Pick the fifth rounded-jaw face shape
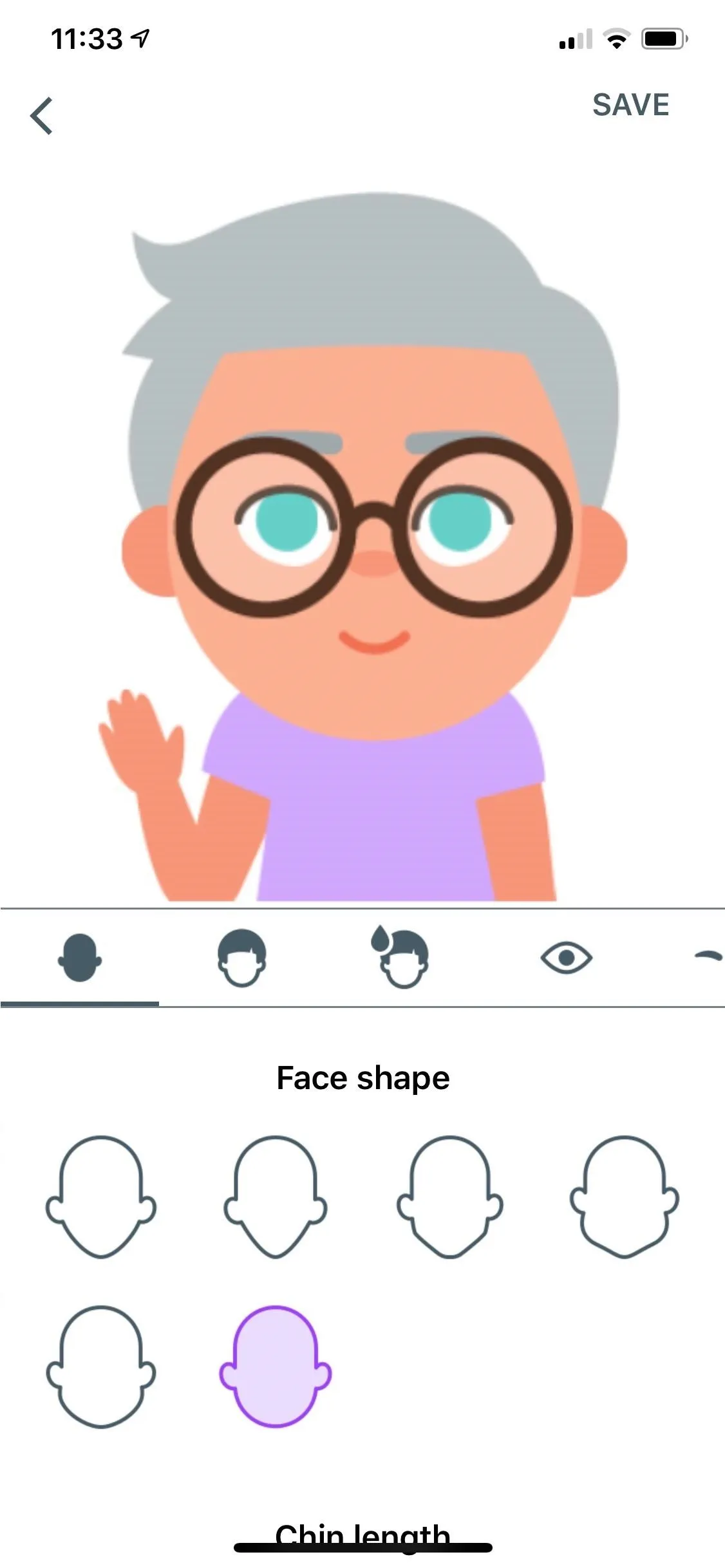Viewport: 725px width, 1568px height. [x=101, y=1367]
